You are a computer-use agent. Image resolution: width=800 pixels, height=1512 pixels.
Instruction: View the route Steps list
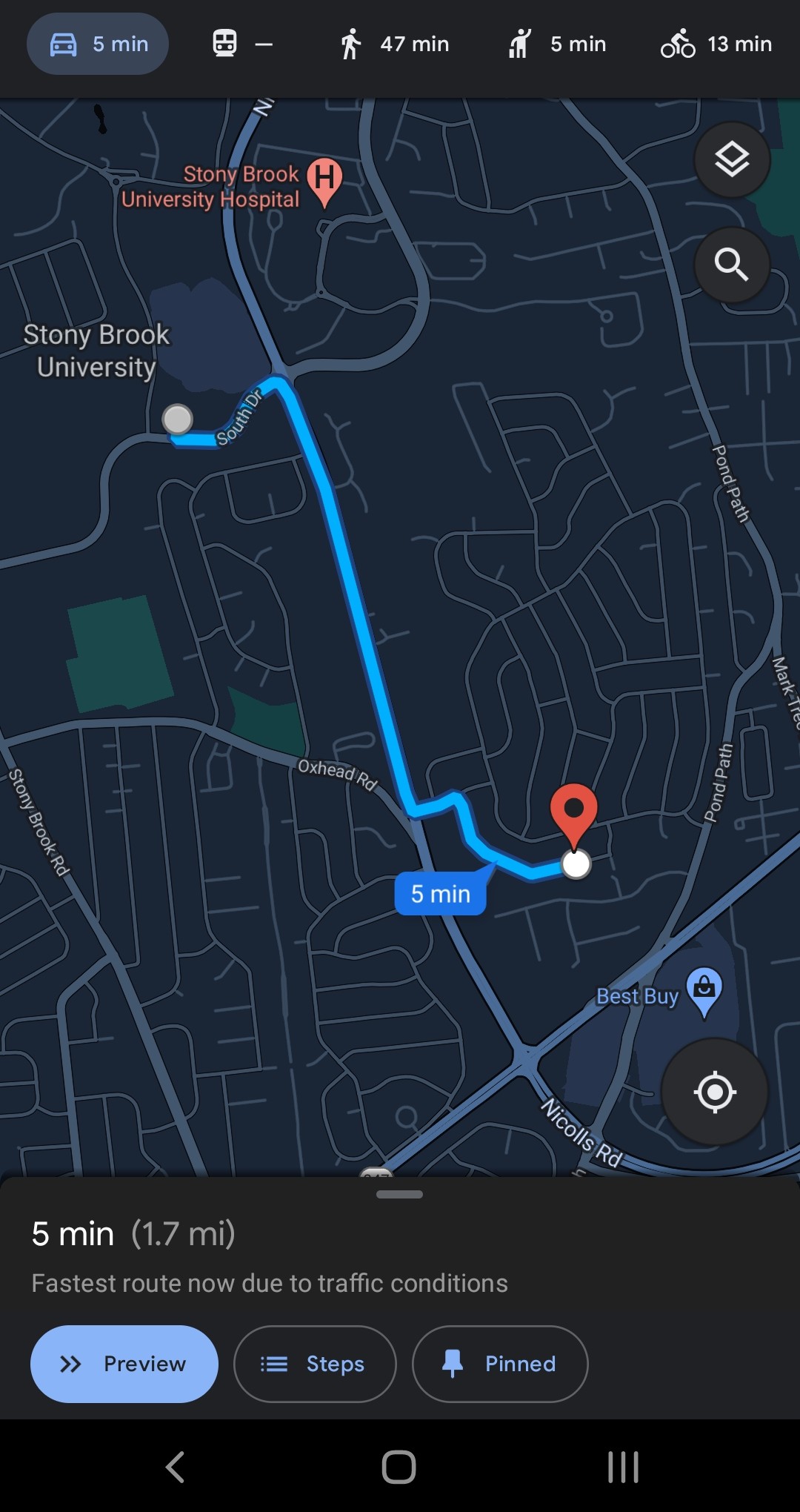(315, 1364)
